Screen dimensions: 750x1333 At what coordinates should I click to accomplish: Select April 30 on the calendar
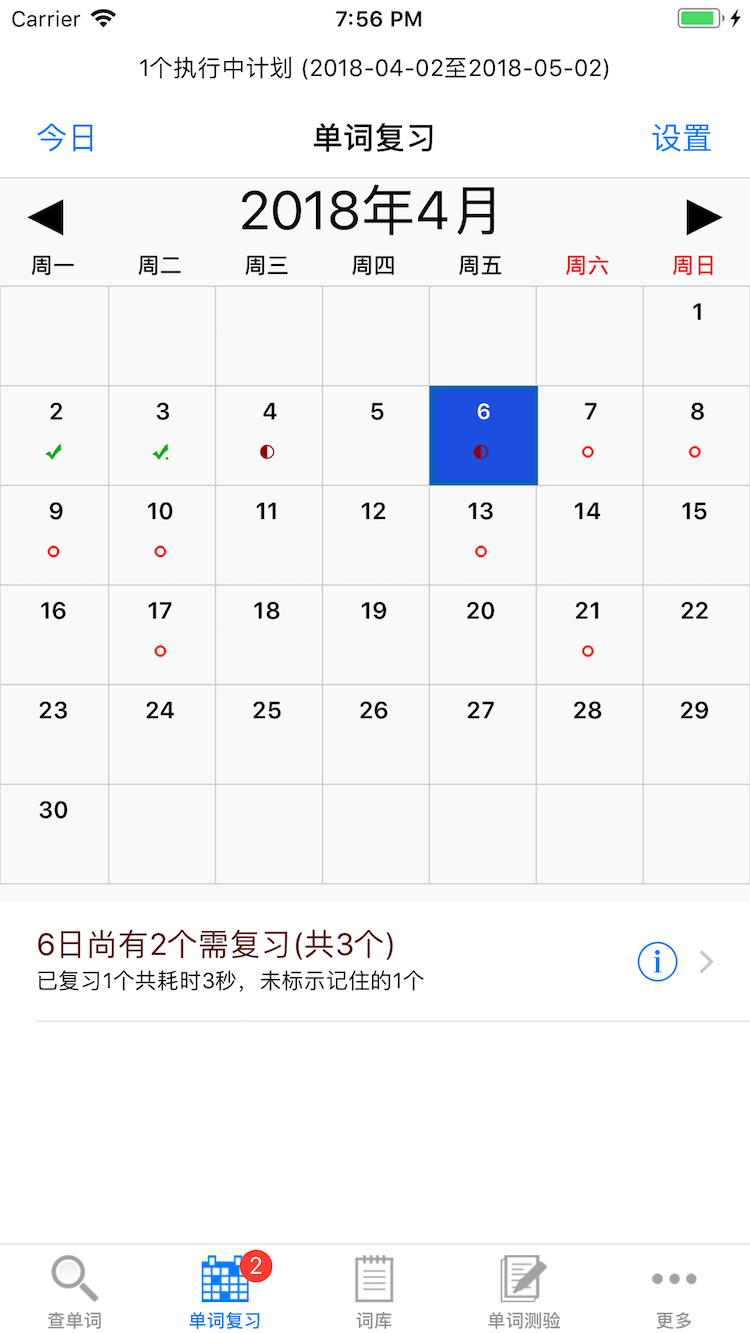[55, 834]
